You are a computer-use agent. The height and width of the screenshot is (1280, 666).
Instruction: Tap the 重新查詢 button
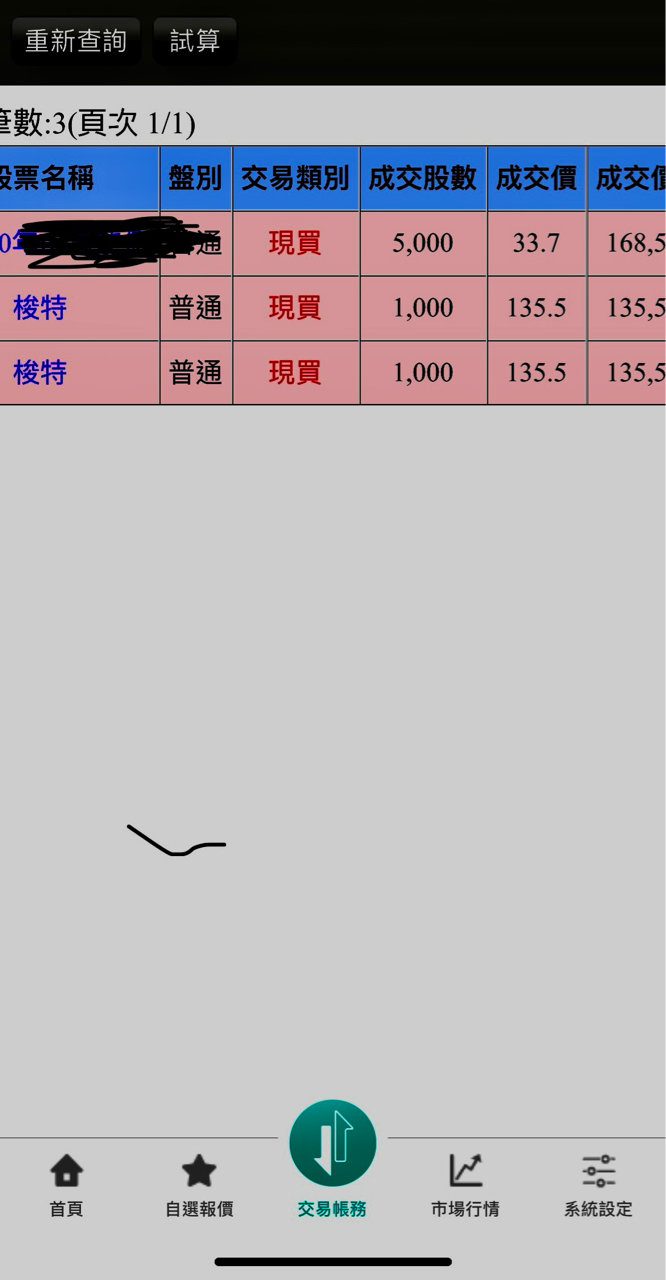click(x=75, y=41)
